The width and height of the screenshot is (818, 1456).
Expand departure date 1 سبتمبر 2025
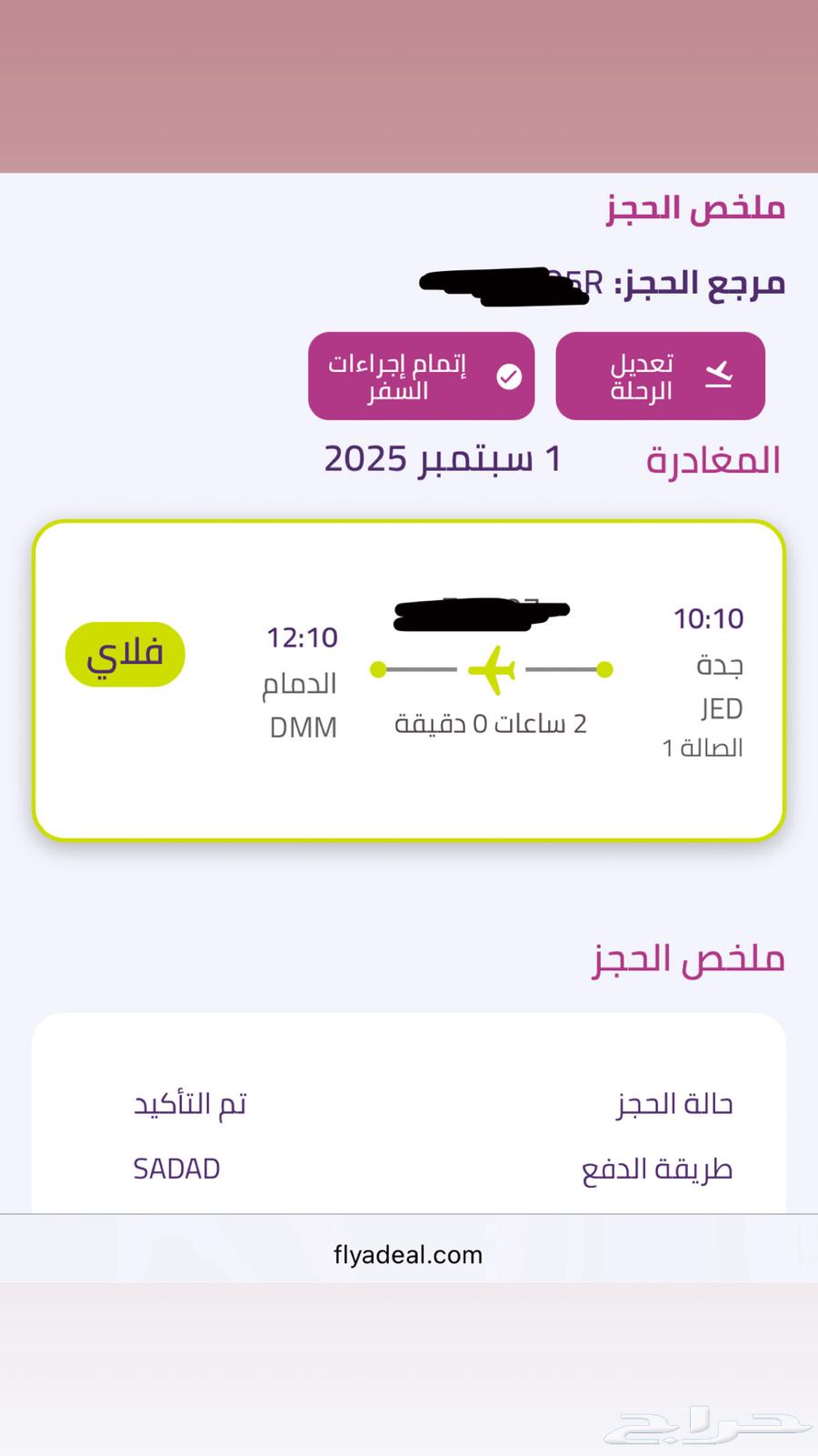(443, 459)
